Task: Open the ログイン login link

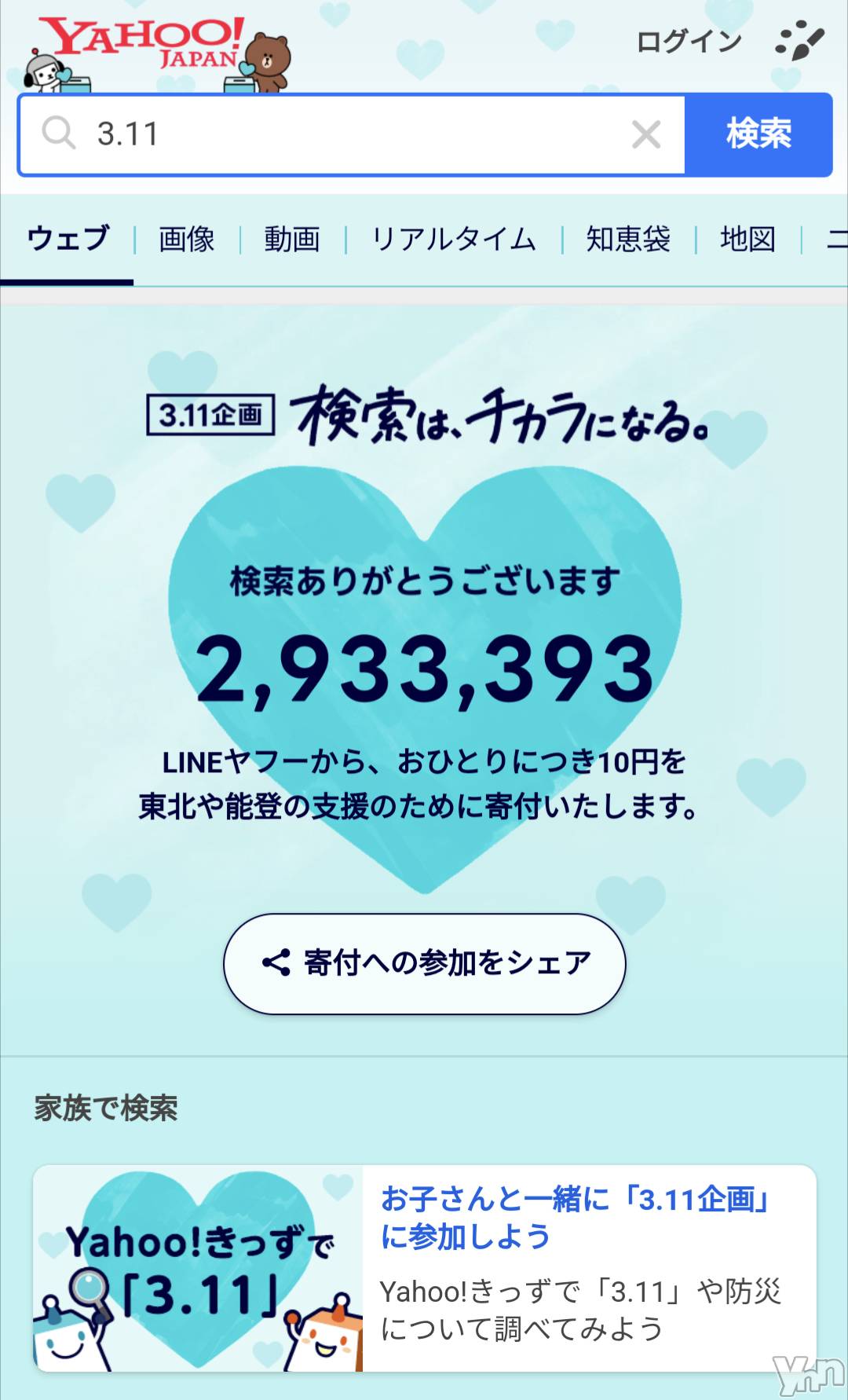Action: pos(689,42)
